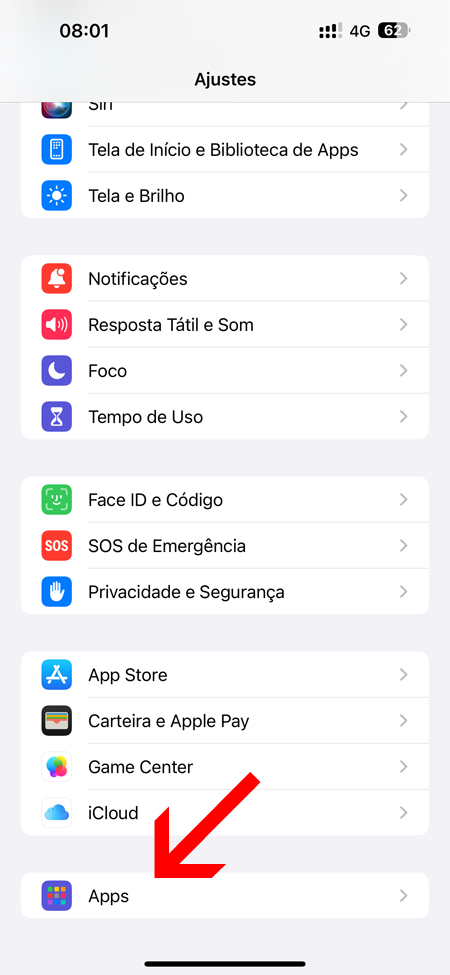
Task: Open Face ID e Código
Action: [x=225, y=500]
